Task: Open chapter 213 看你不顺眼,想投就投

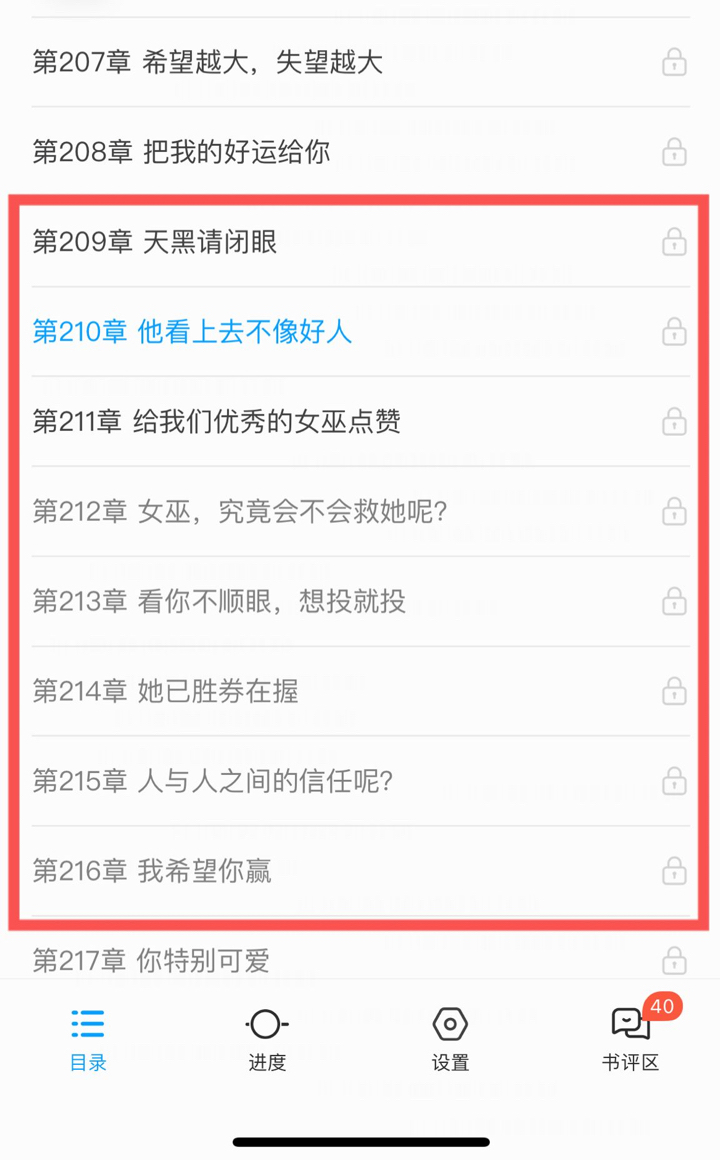Action: coord(219,601)
